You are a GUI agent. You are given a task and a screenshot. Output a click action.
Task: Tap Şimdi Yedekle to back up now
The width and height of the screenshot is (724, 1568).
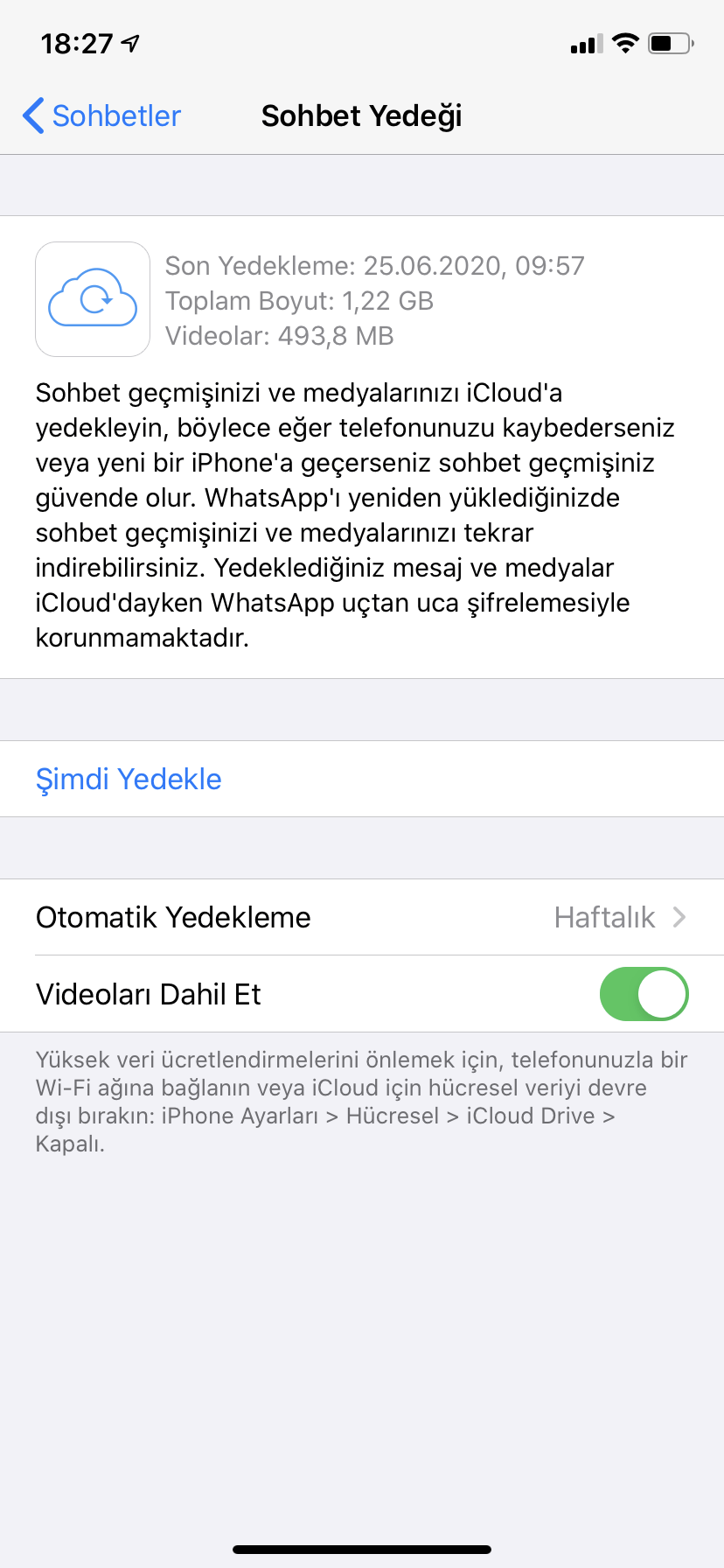tap(129, 779)
